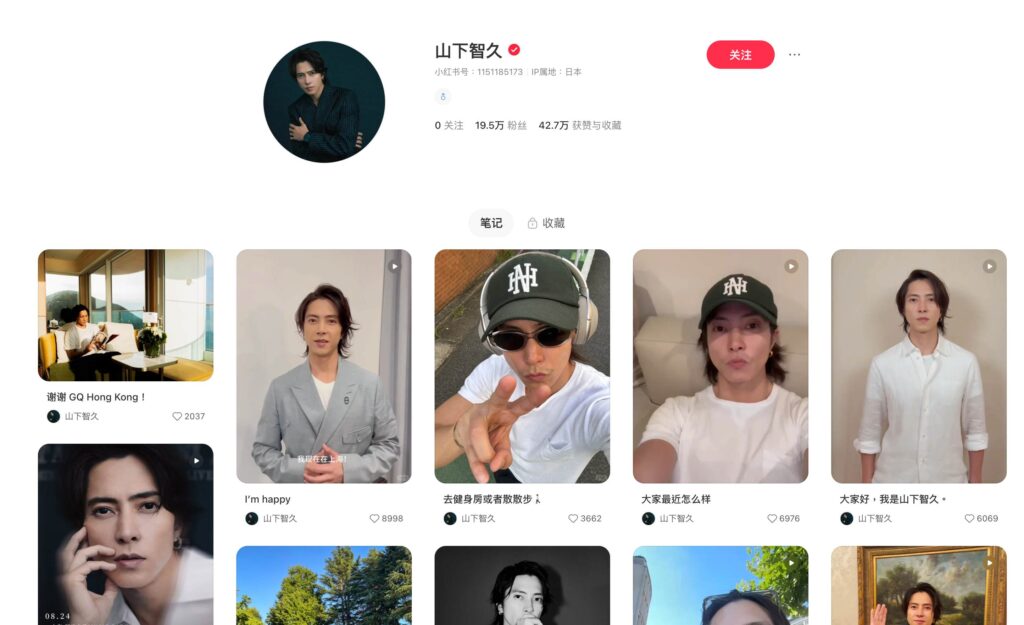Open the 谢谢 GQ Hong Kong post
The width and height of the screenshot is (1024, 625).
[125, 315]
